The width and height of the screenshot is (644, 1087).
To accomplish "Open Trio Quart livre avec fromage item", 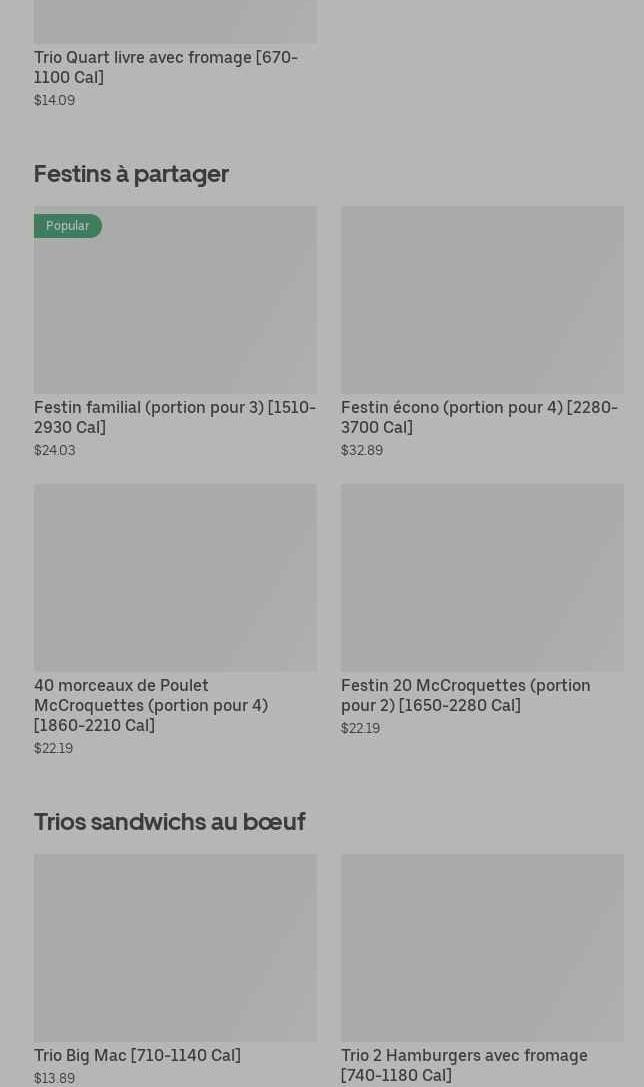I will click(166, 67).
